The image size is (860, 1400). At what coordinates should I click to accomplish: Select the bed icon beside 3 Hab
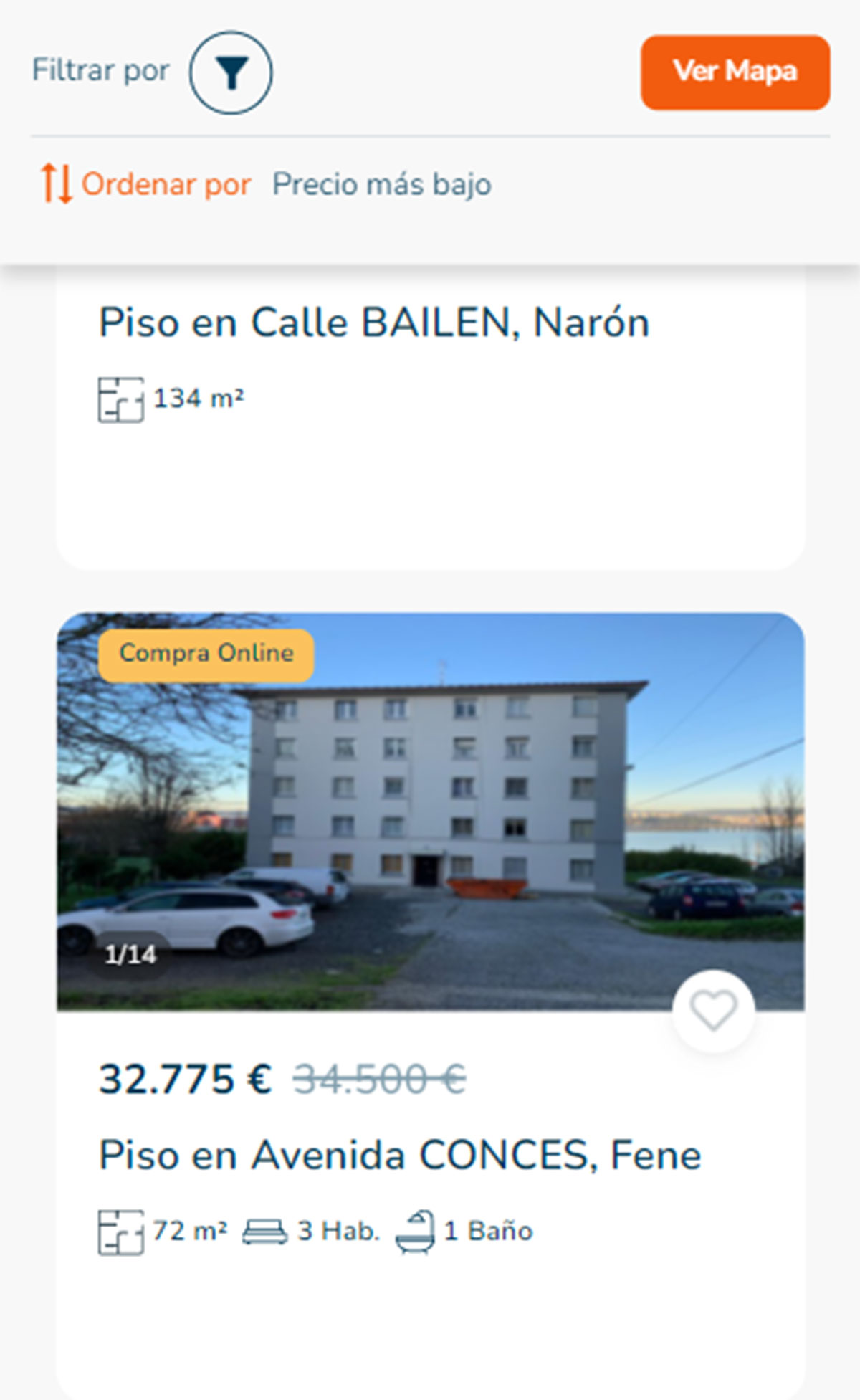pyautogui.click(x=264, y=1229)
